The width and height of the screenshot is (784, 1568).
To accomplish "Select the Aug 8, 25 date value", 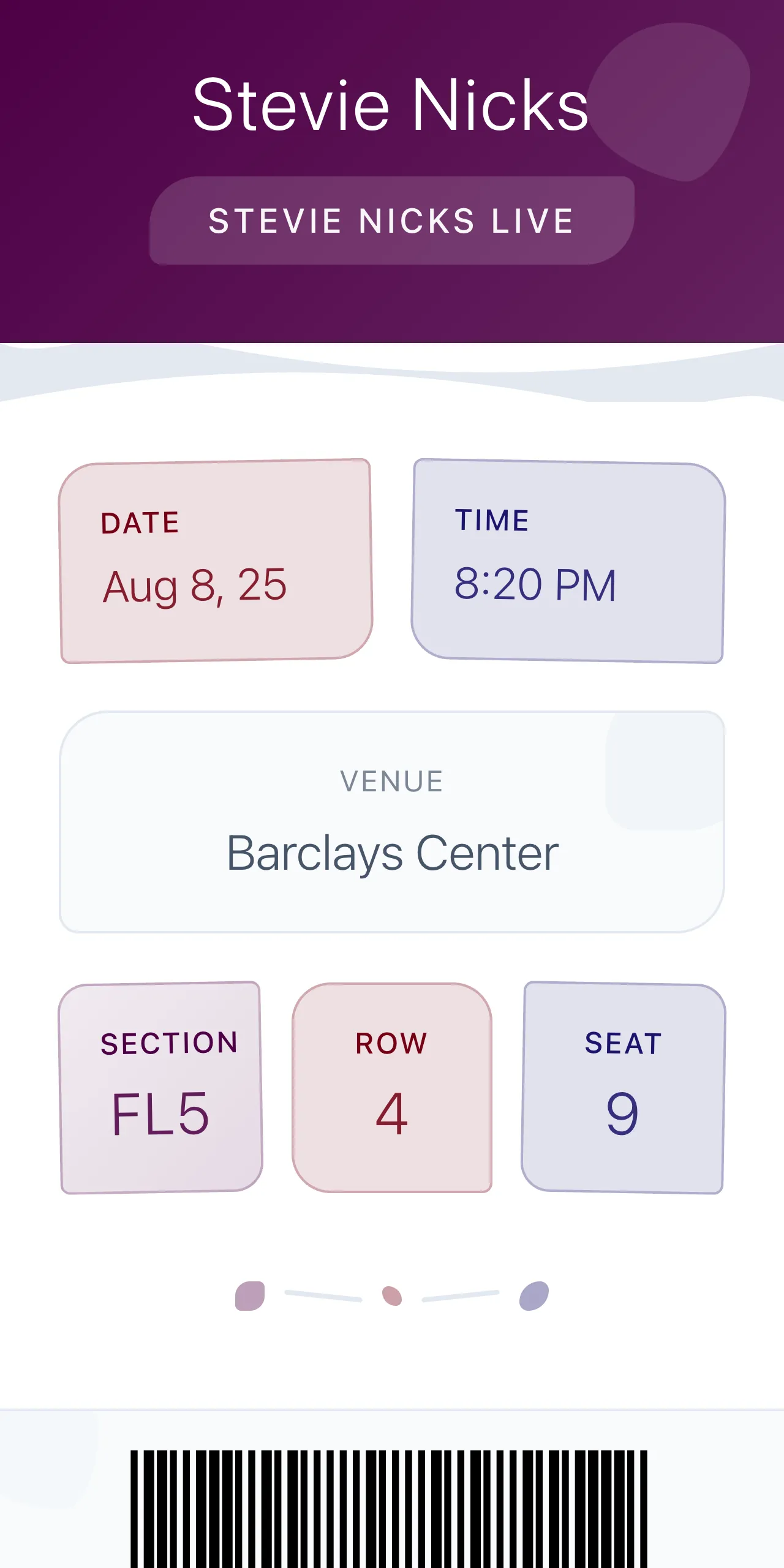I will point(195,587).
